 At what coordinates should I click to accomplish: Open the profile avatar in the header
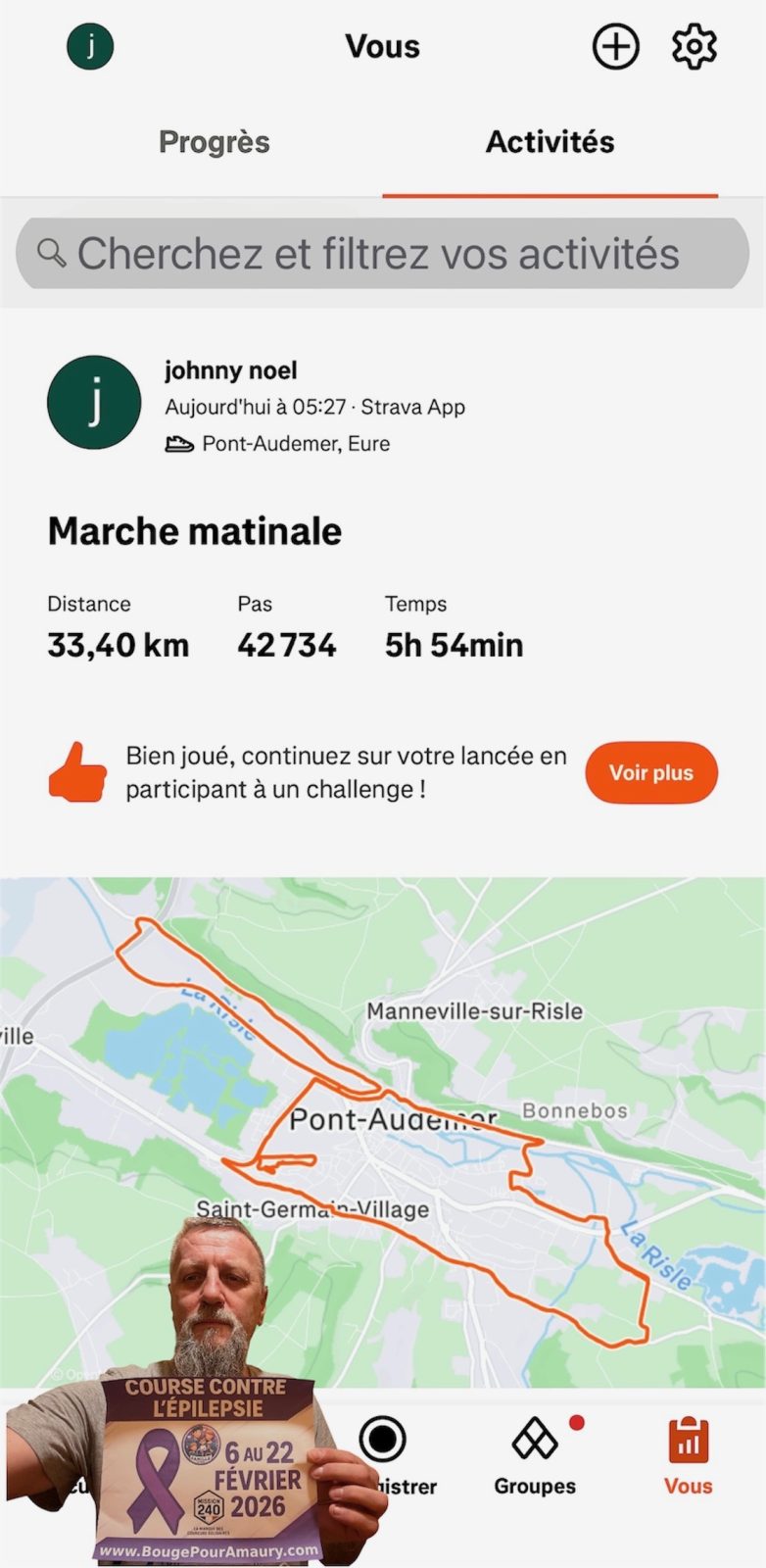tap(90, 46)
